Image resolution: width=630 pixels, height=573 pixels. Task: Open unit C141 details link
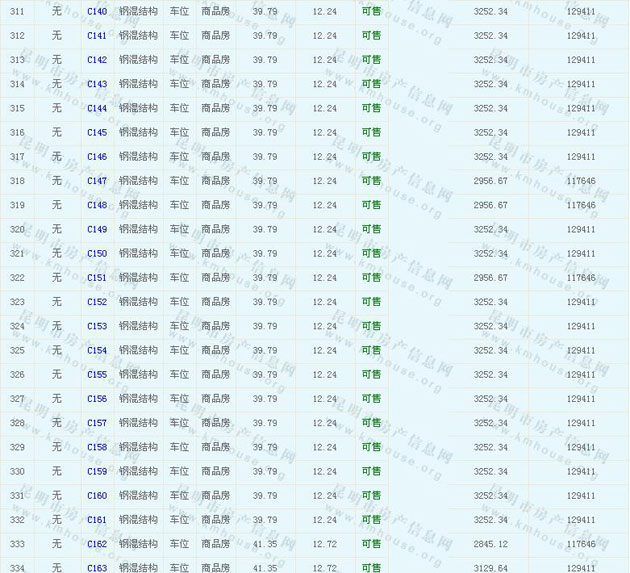pyautogui.click(x=97, y=35)
